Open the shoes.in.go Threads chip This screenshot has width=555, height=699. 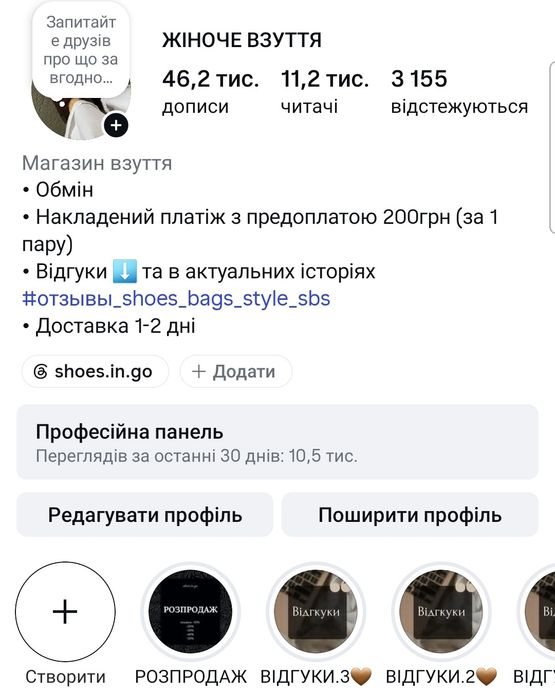(x=95, y=371)
